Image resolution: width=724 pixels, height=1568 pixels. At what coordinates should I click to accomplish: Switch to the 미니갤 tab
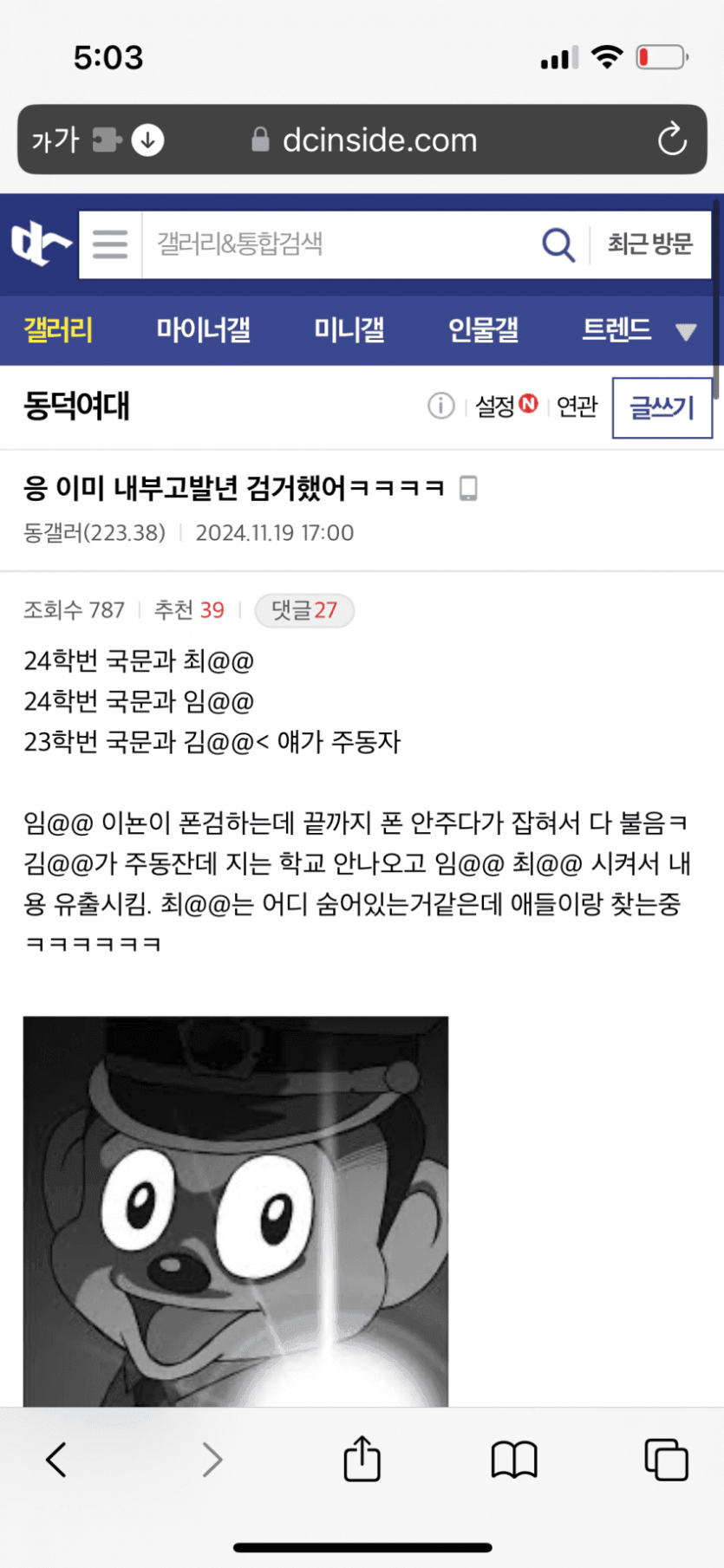[x=349, y=330]
